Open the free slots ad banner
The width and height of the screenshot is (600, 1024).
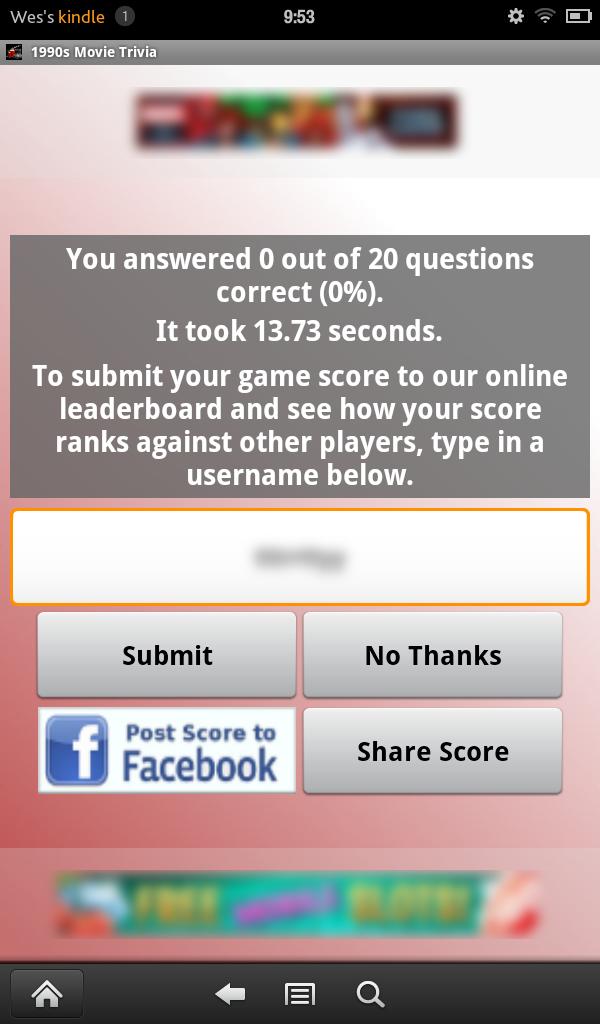[297, 903]
